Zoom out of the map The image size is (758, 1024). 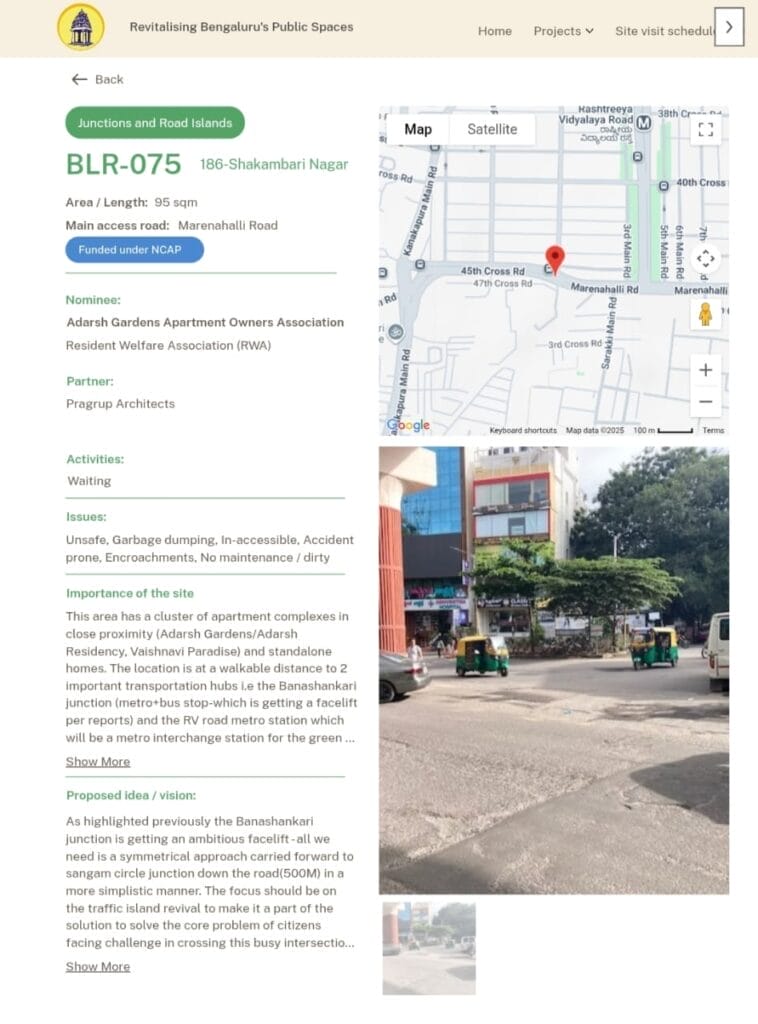point(705,402)
